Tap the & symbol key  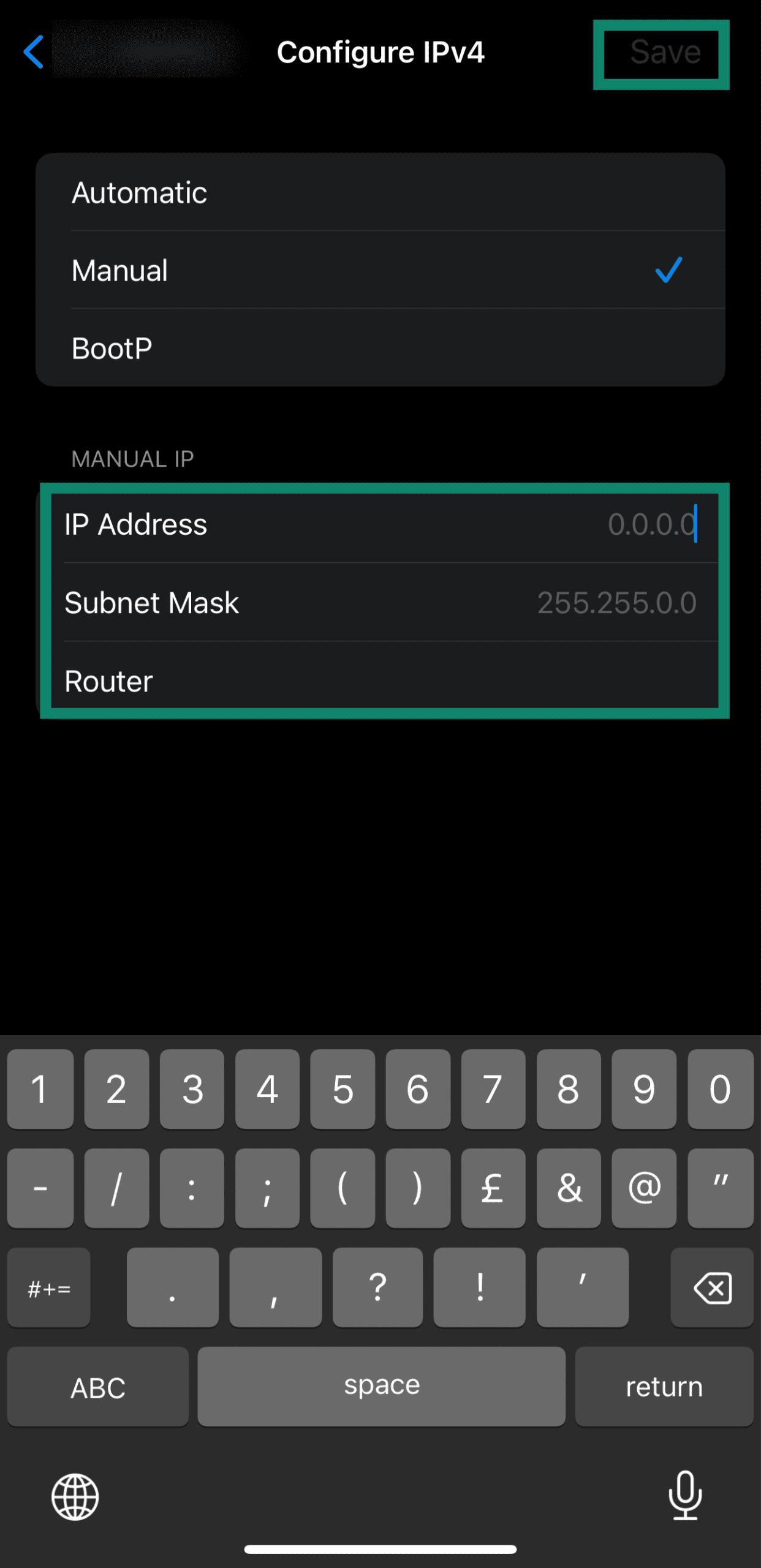coord(569,1187)
